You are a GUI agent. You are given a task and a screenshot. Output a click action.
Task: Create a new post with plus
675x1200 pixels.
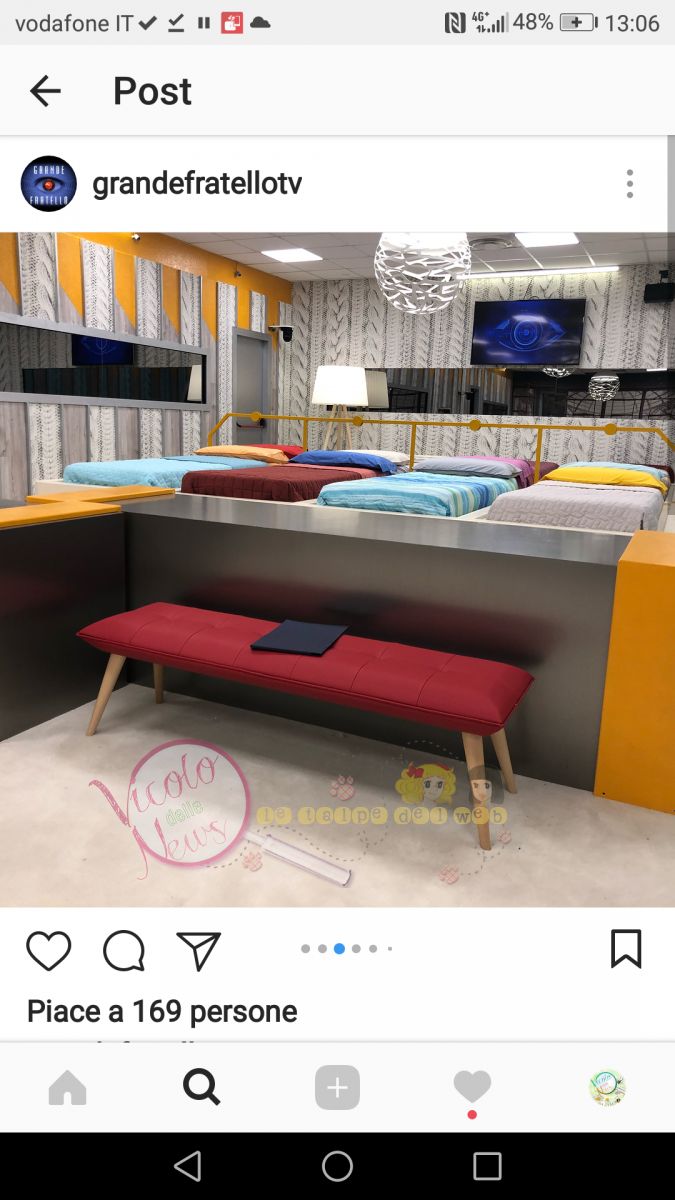click(337, 1087)
